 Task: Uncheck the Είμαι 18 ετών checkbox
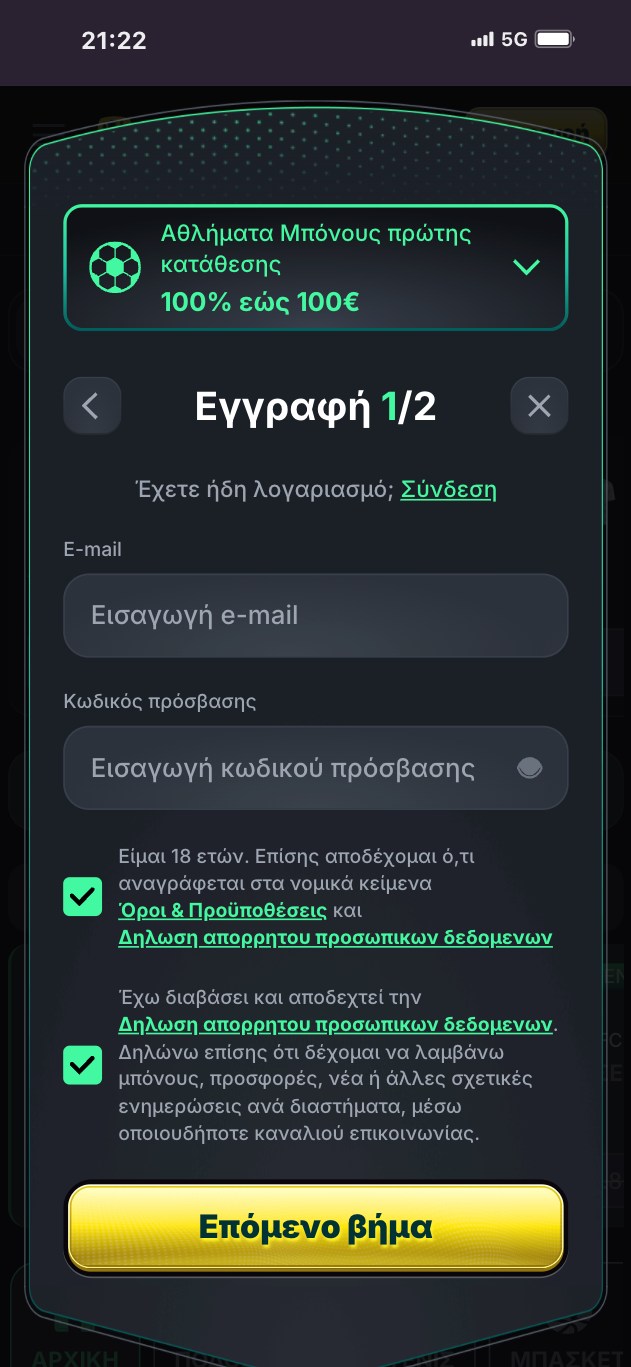83,896
